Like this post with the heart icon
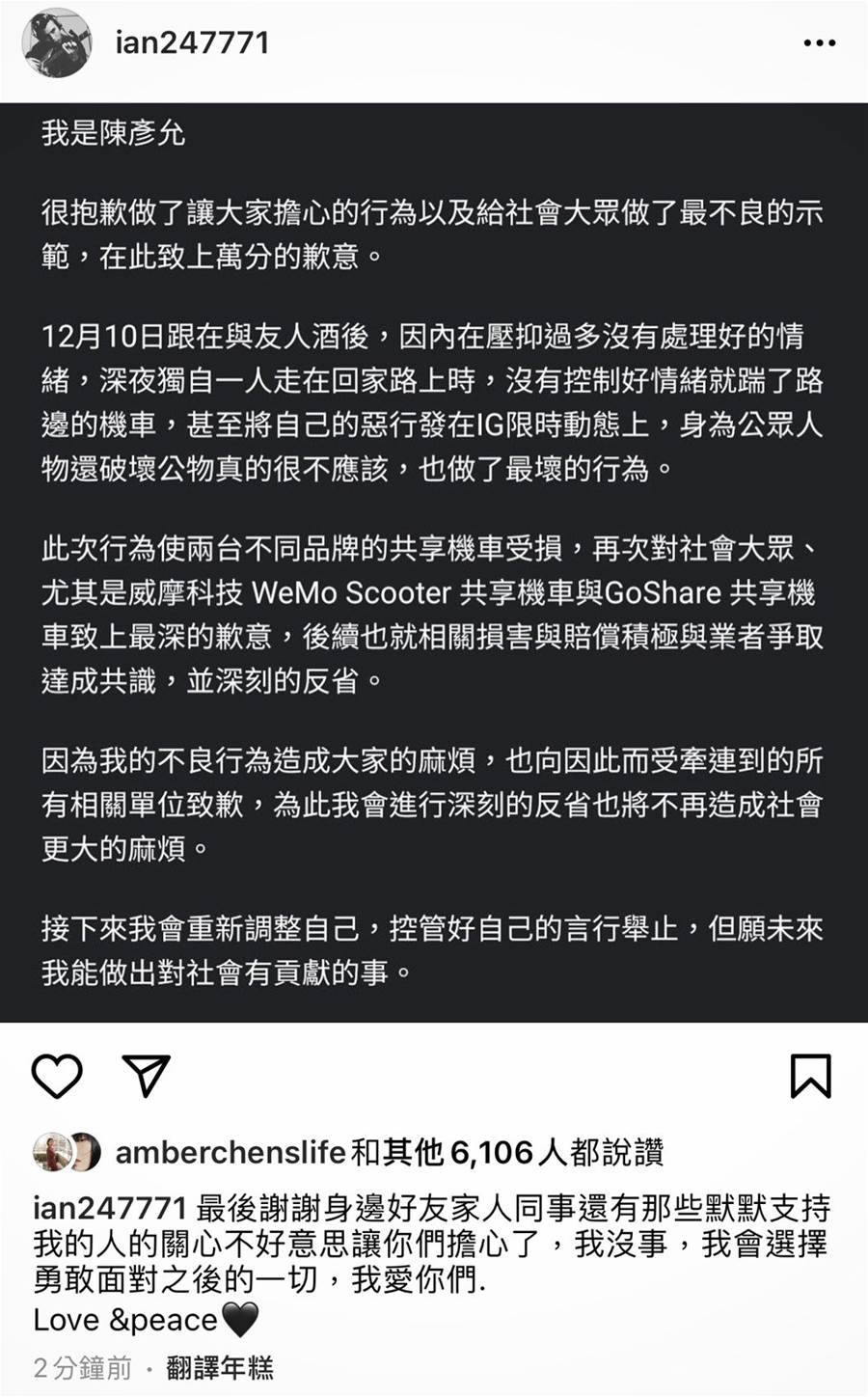Screen dimensions: 868x1397 (57, 1076)
